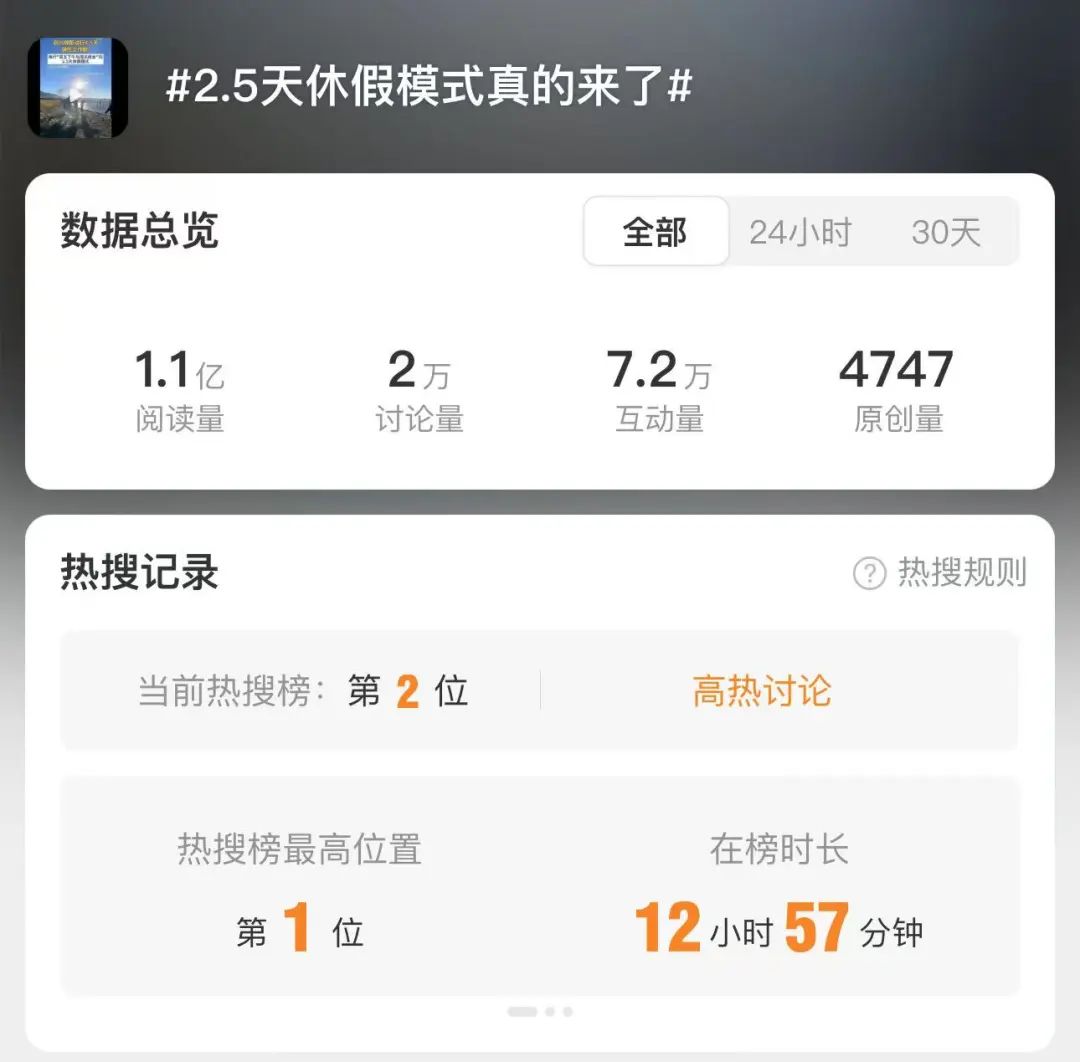Tap the page indicator dots
Image resolution: width=1080 pixels, height=1062 pixels.
click(x=540, y=1011)
